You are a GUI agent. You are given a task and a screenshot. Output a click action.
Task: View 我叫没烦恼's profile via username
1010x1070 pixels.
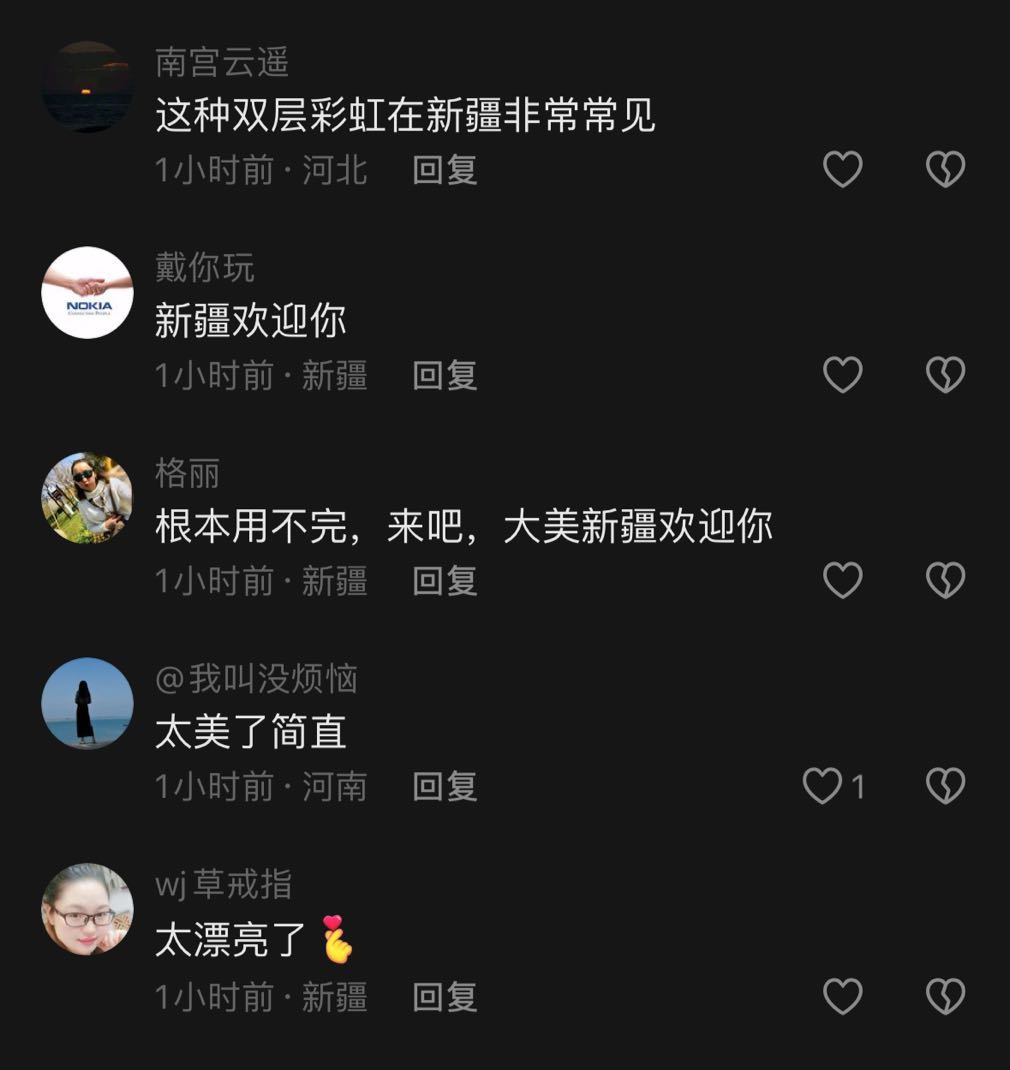point(257,679)
